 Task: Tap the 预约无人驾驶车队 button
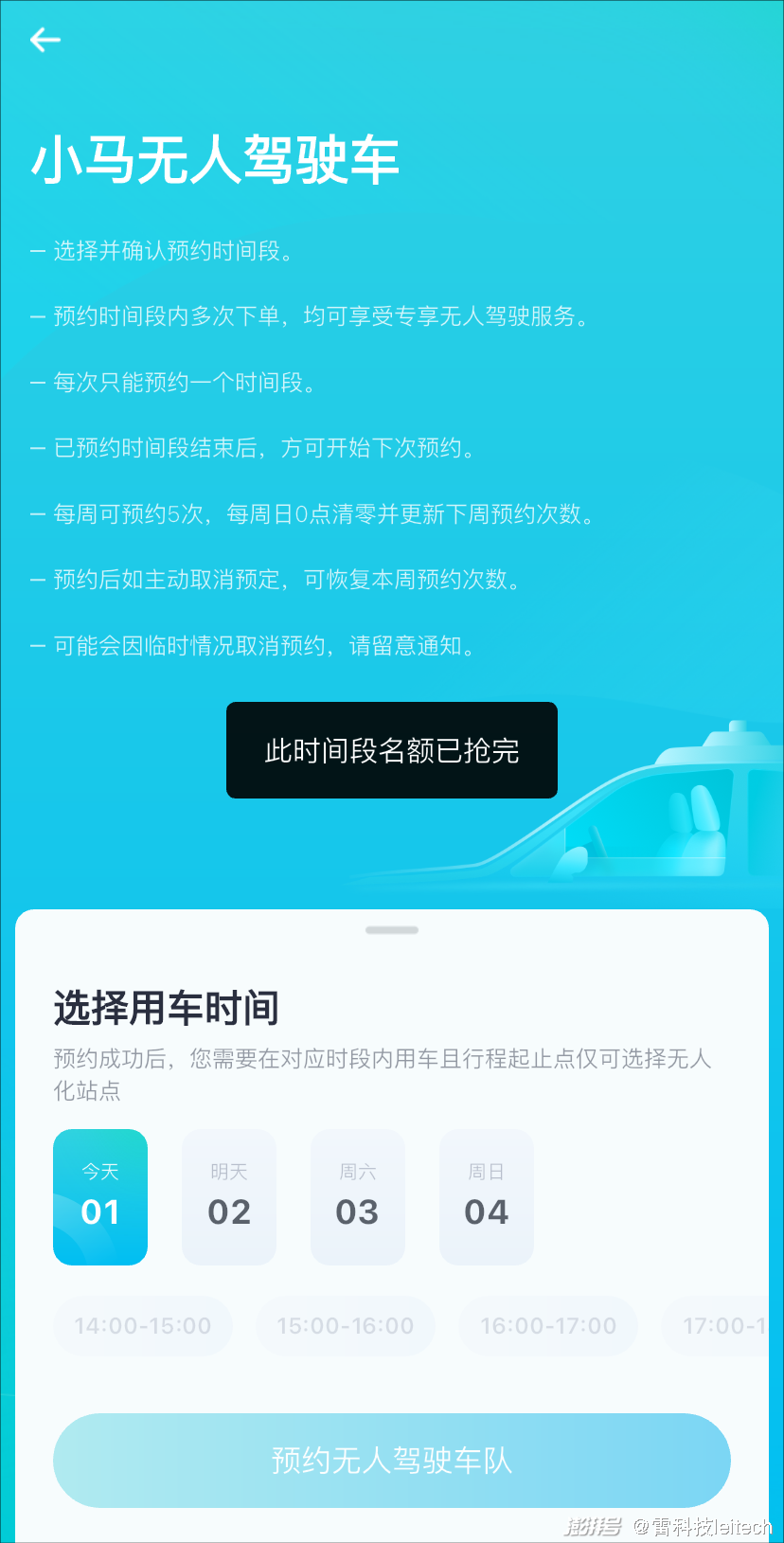[x=392, y=1461]
